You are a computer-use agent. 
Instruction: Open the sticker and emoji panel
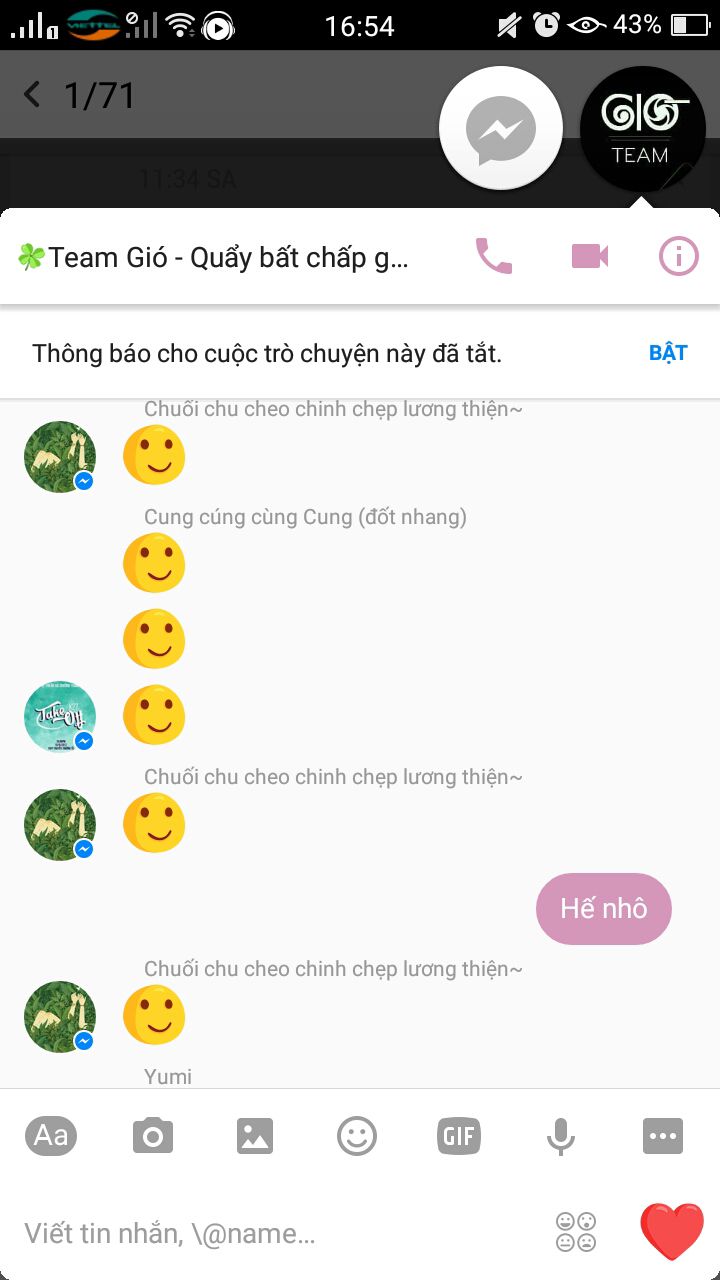pyautogui.click(x=357, y=1136)
